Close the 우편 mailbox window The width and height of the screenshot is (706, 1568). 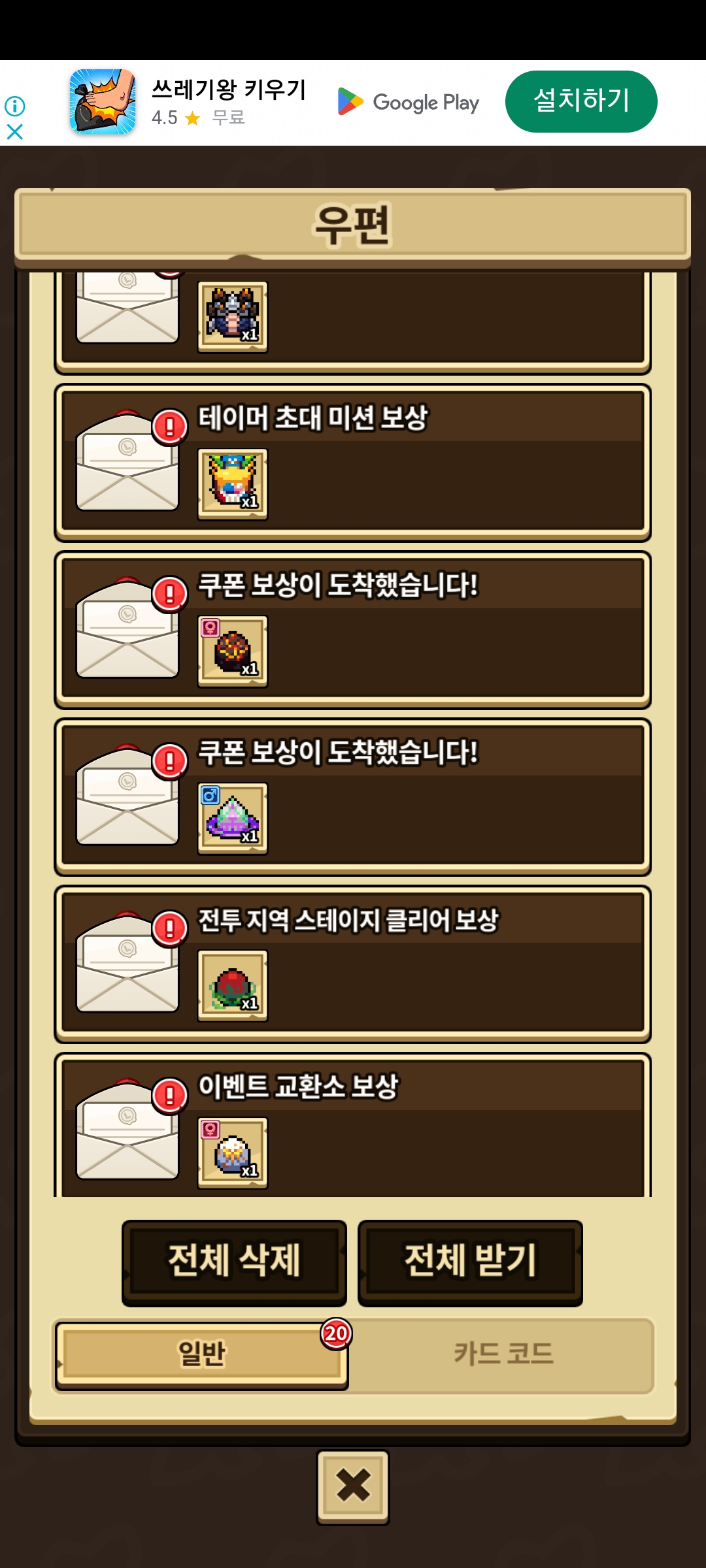click(x=353, y=1487)
